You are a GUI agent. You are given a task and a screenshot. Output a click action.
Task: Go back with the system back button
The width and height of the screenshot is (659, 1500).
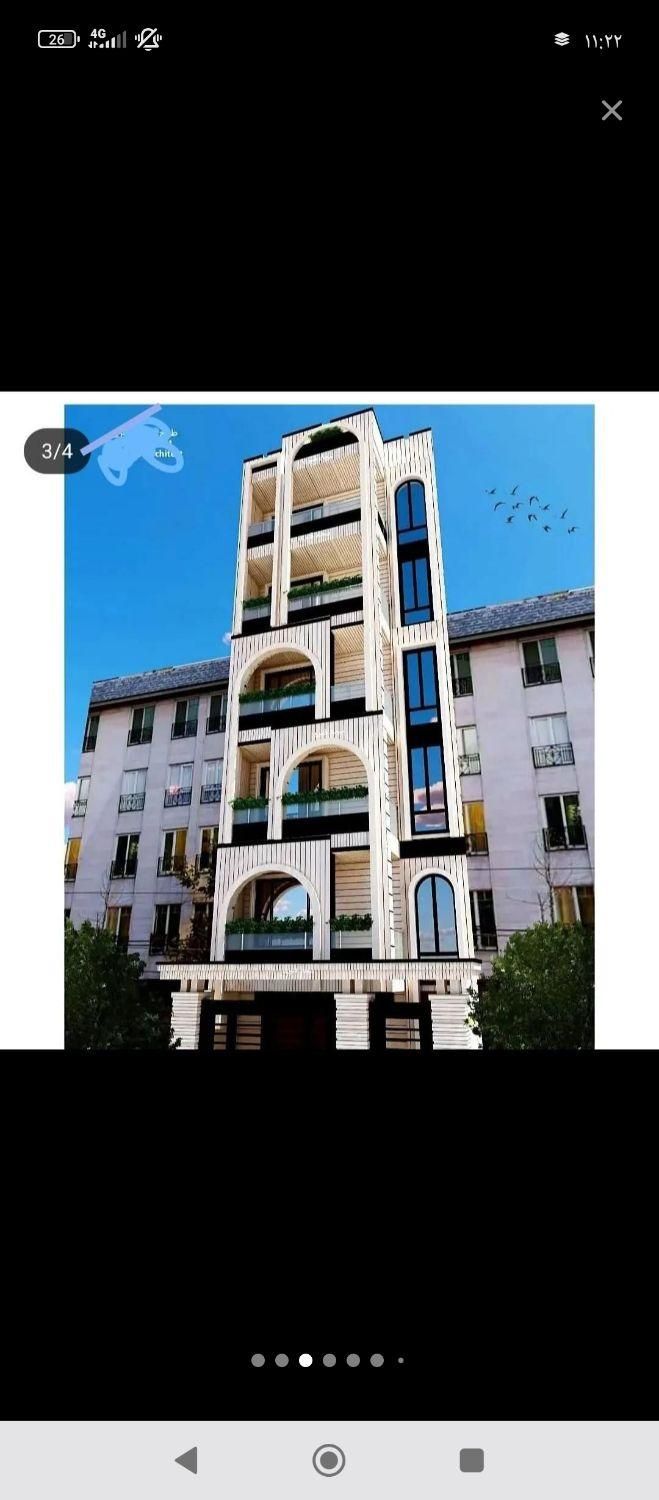click(187, 1460)
